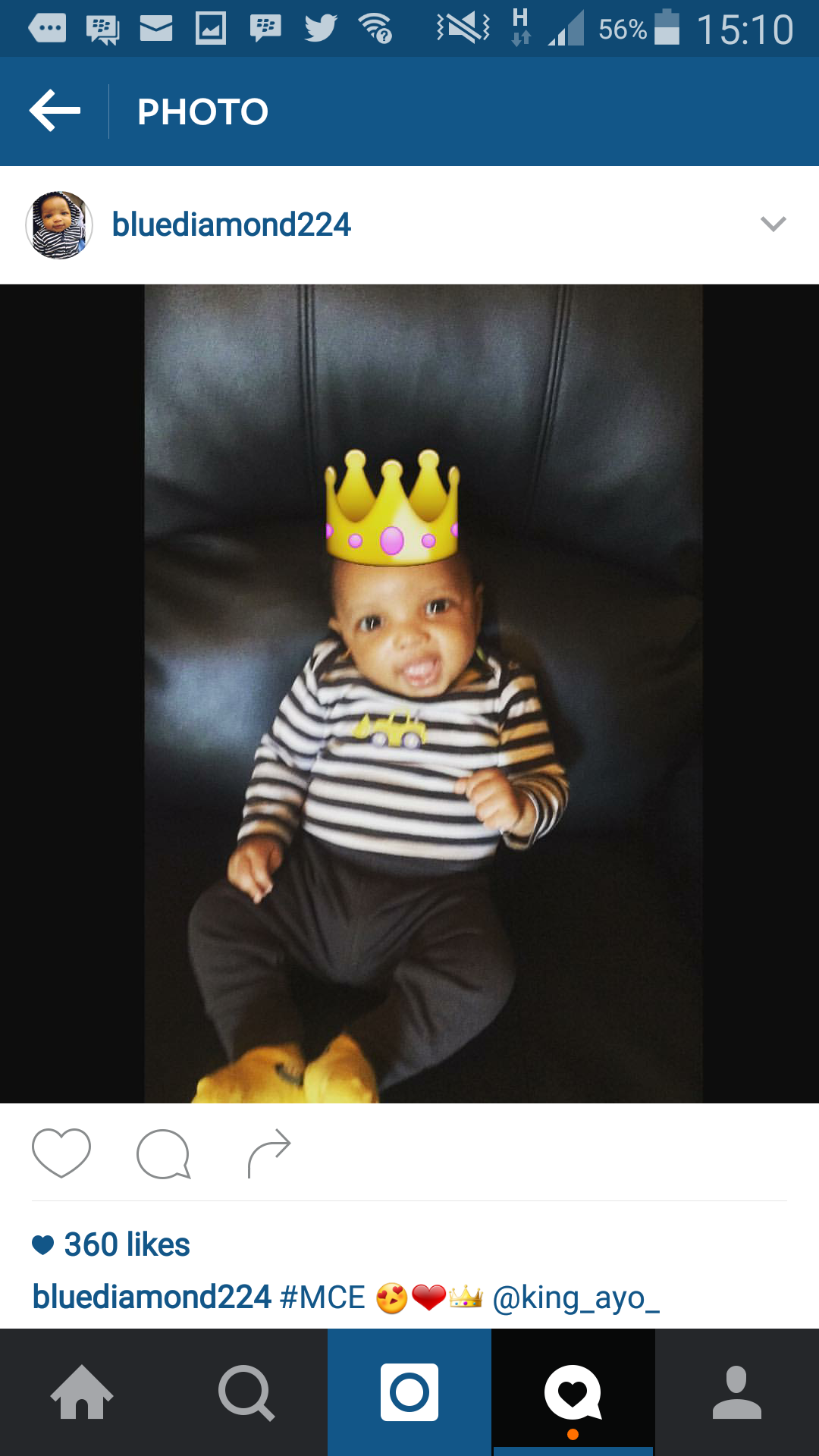Open the camera tab
This screenshot has width=819, height=1456.
[409, 1392]
